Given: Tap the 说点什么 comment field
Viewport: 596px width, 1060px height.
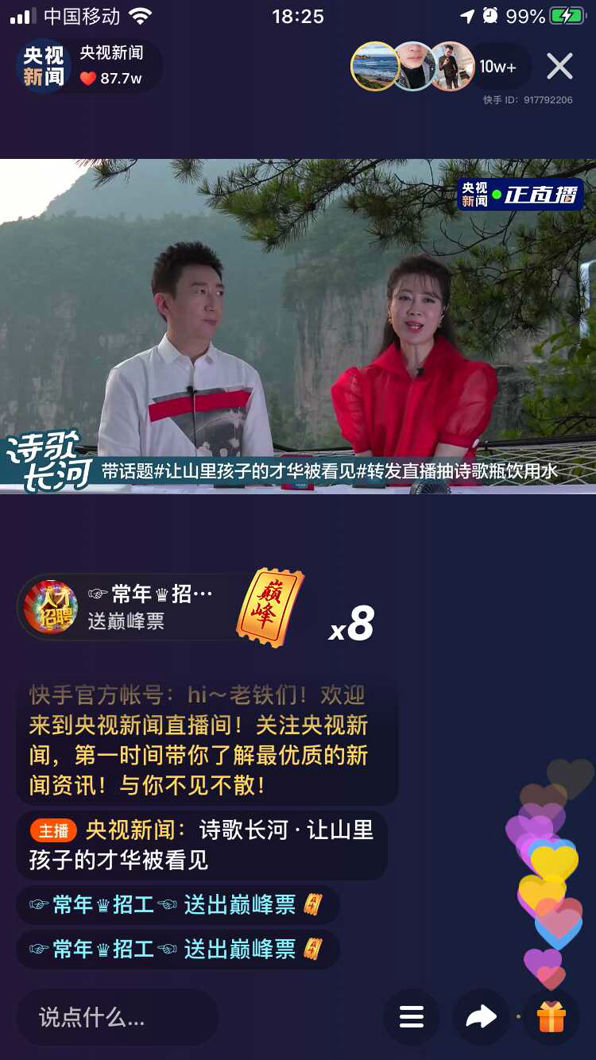Looking at the screenshot, I should pyautogui.click(x=118, y=1017).
